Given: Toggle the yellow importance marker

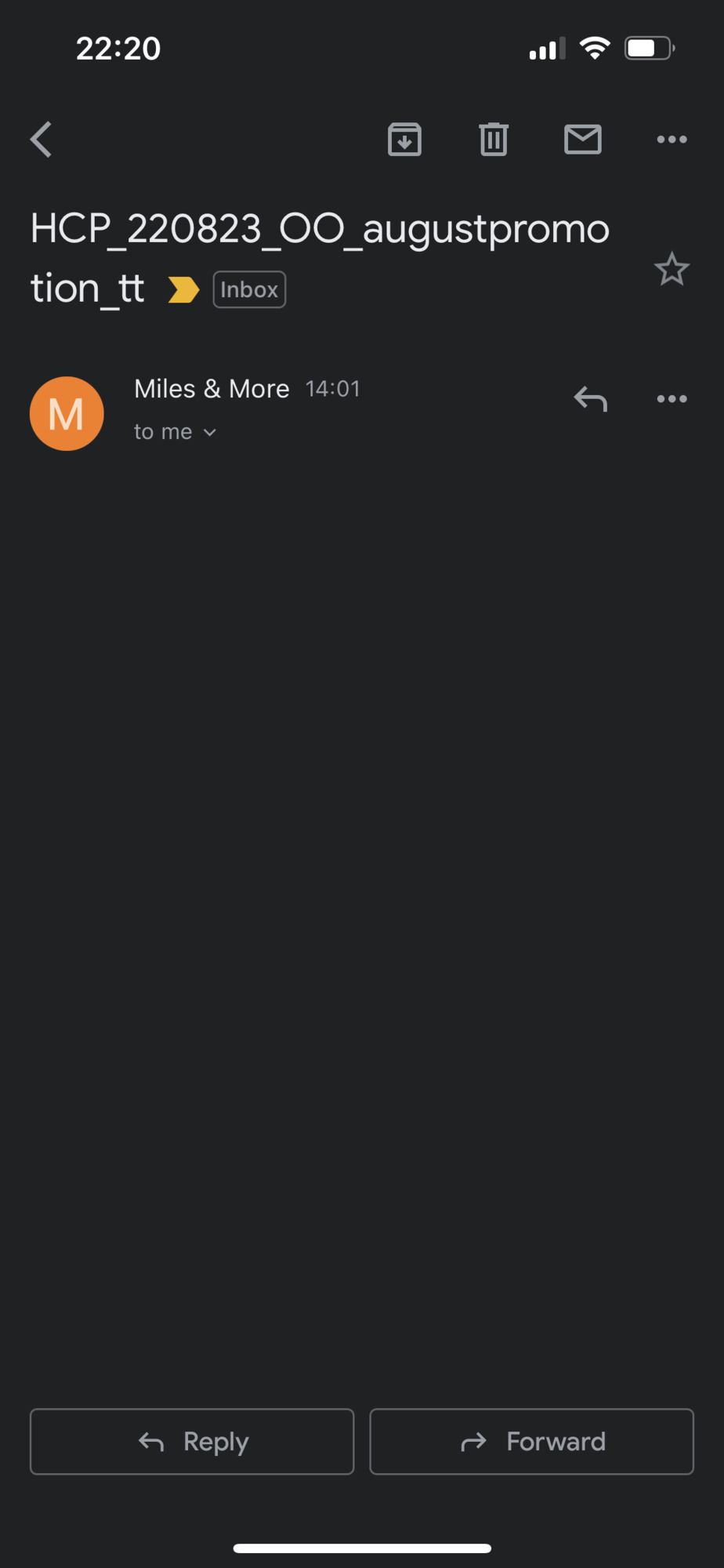Looking at the screenshot, I should tap(184, 290).
